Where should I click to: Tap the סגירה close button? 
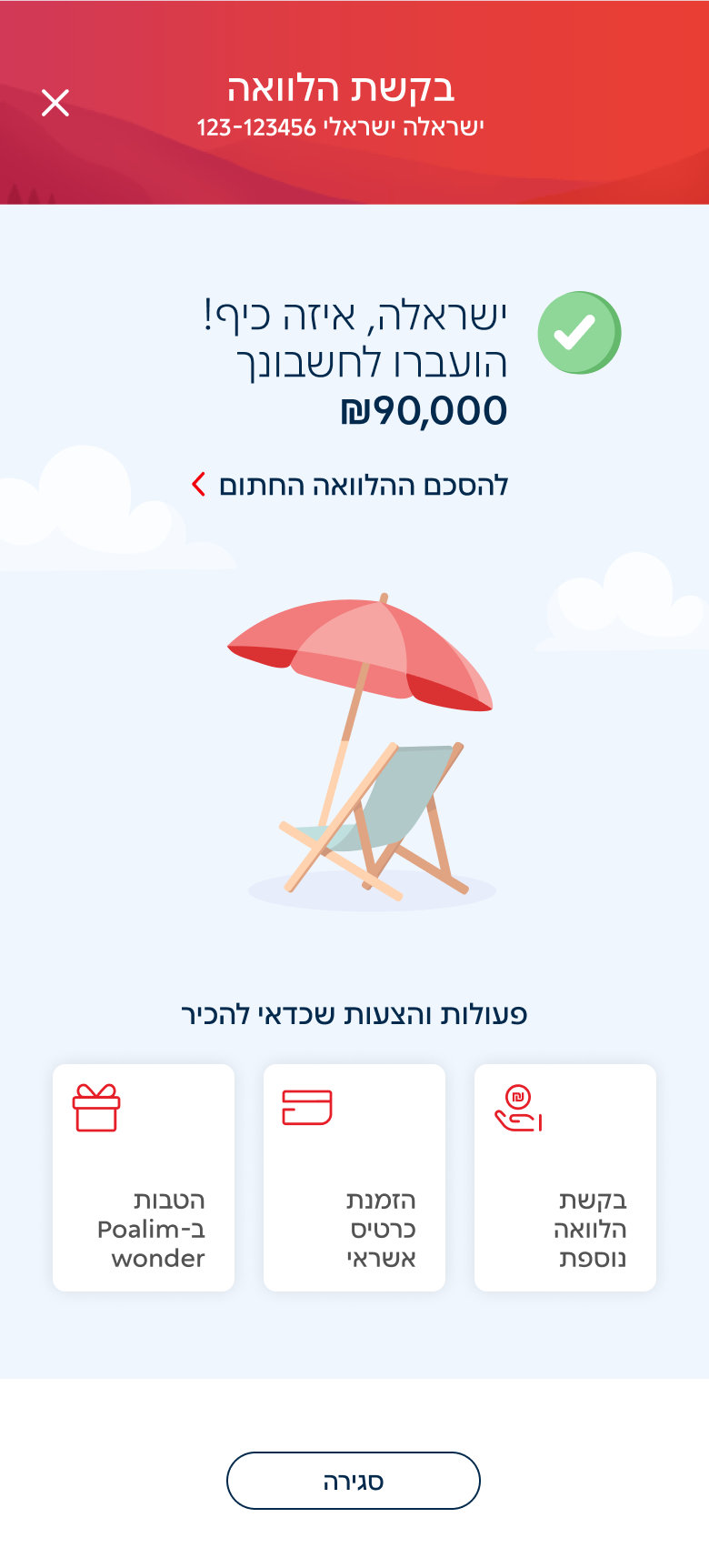coord(354,1481)
